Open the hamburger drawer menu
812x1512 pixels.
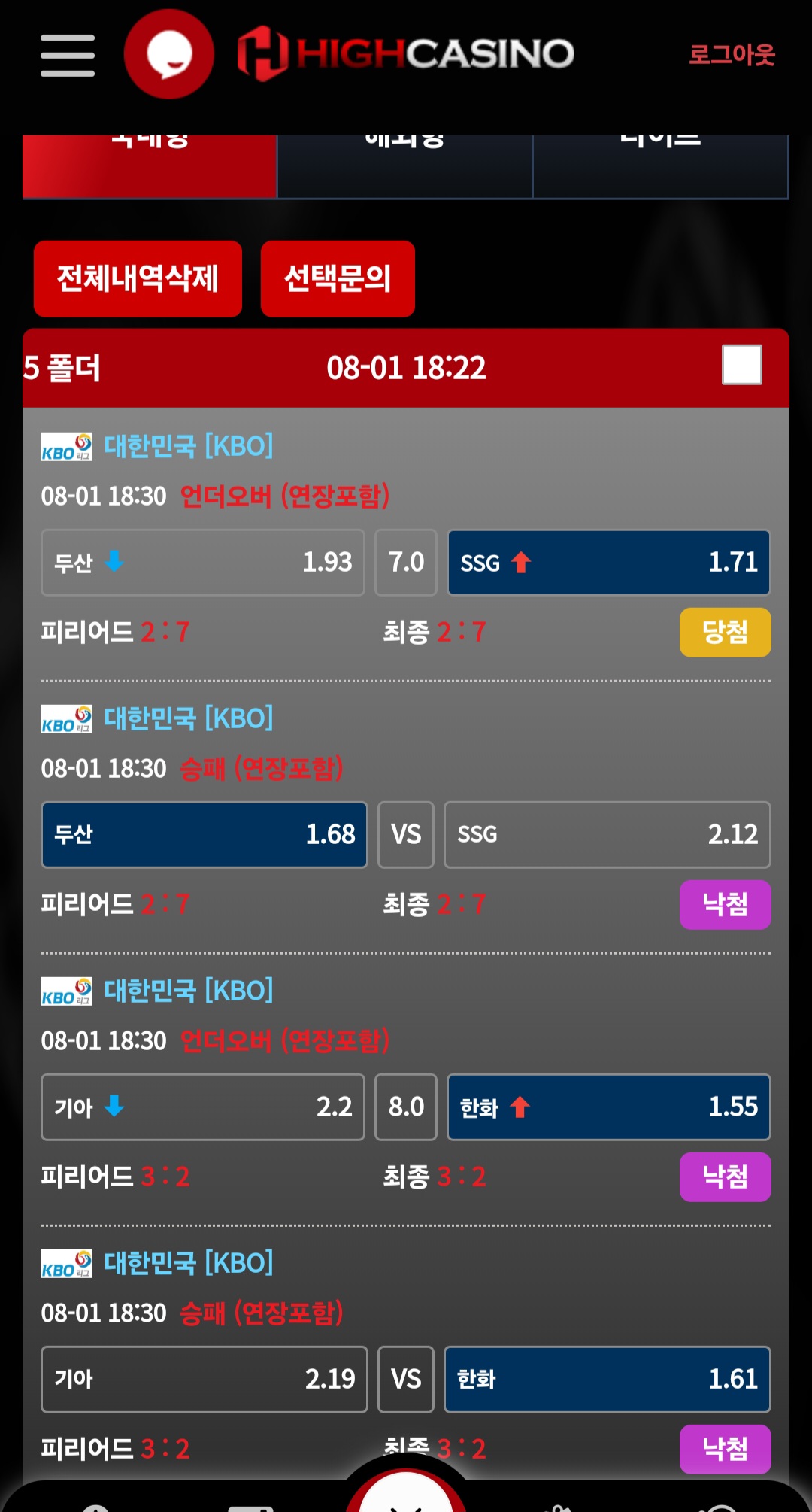click(68, 55)
